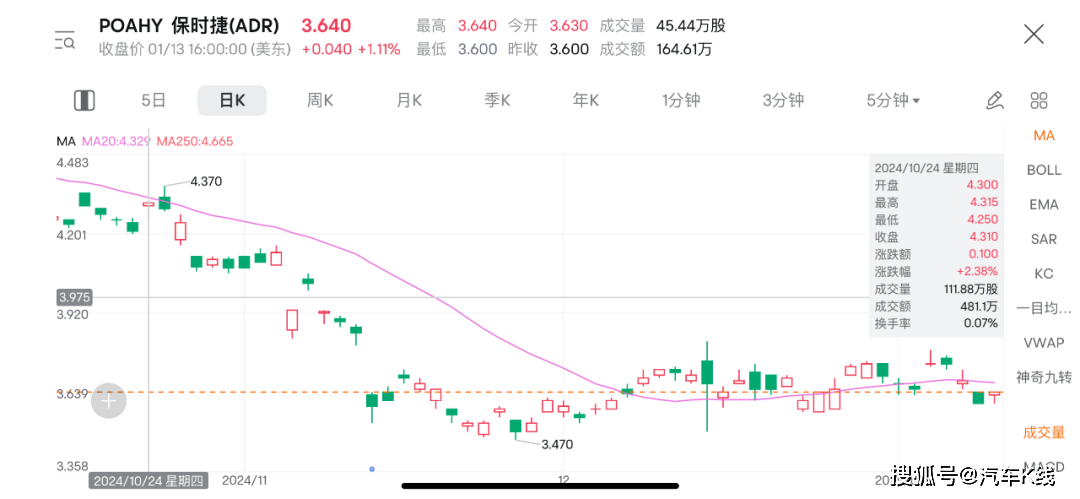Screen dimensions: 1080x499
Task: Apply the EMA indicator
Action: pyautogui.click(x=1044, y=204)
